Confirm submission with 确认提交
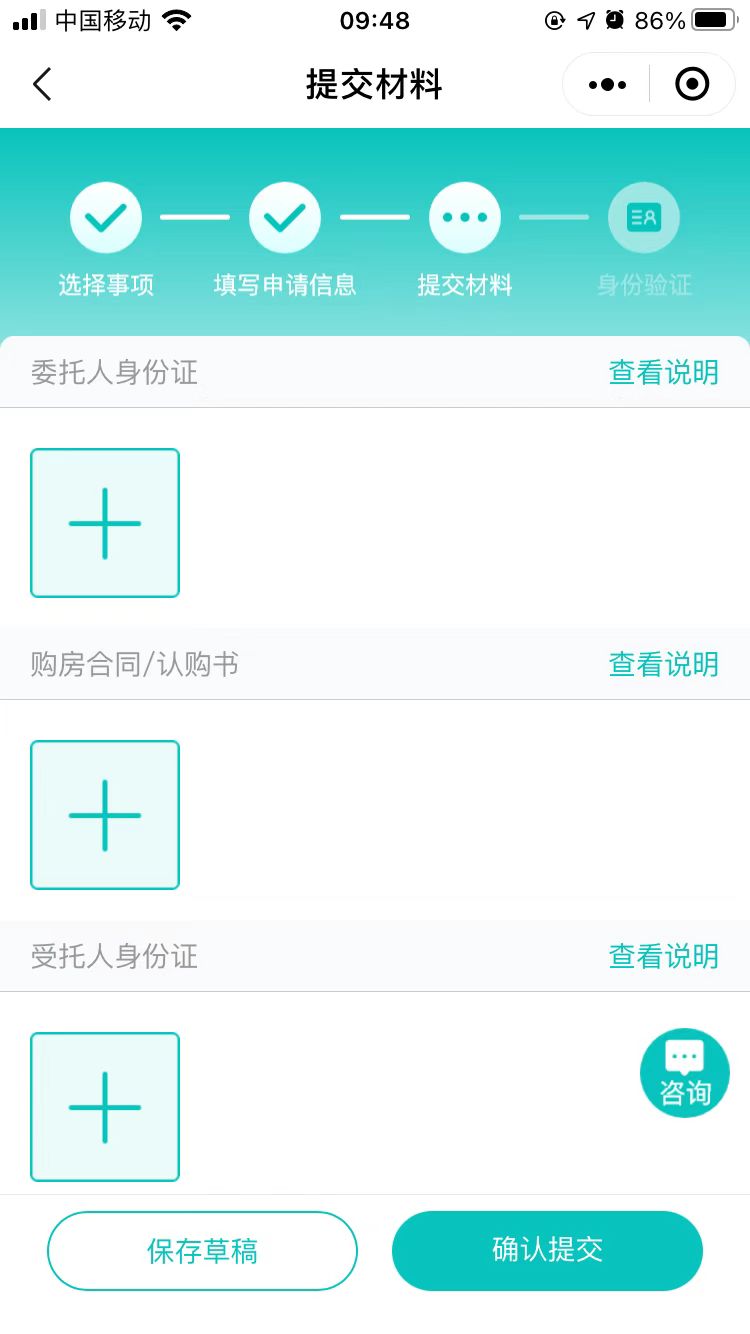Image resolution: width=750 pixels, height=1334 pixels. (547, 1251)
